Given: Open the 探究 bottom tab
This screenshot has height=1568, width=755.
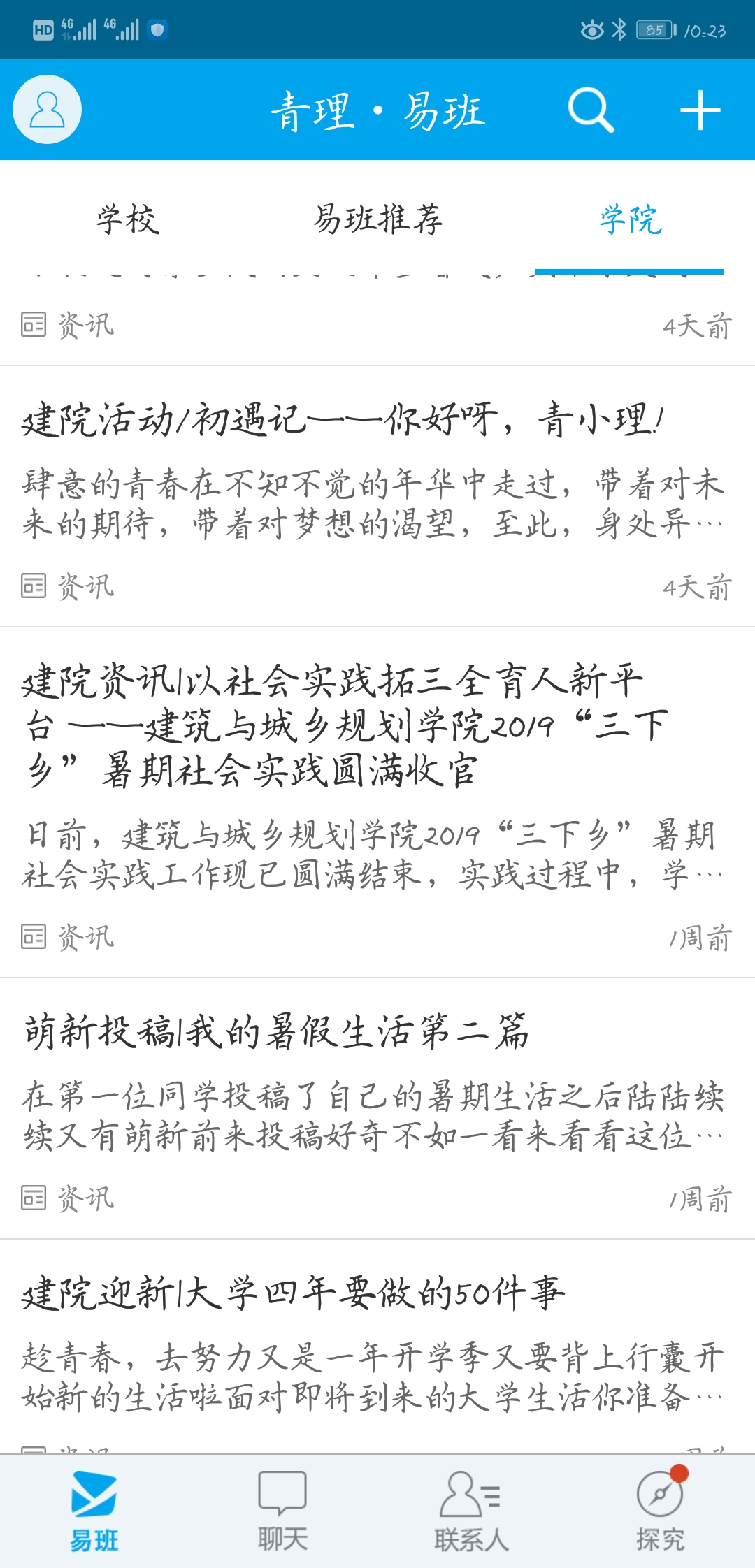Looking at the screenshot, I should point(660,1511).
